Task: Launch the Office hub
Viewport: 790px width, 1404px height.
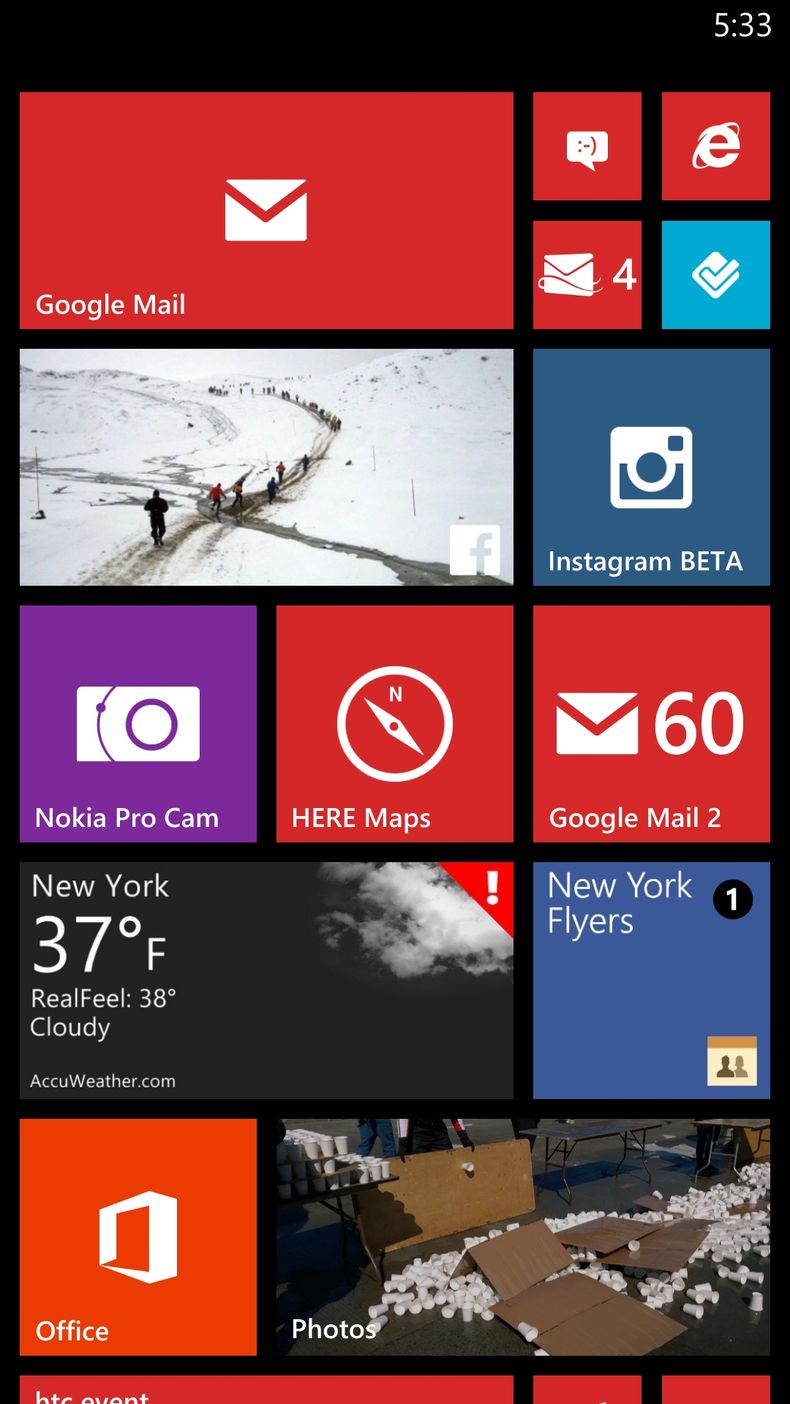Action: pyautogui.click(x=137, y=1237)
